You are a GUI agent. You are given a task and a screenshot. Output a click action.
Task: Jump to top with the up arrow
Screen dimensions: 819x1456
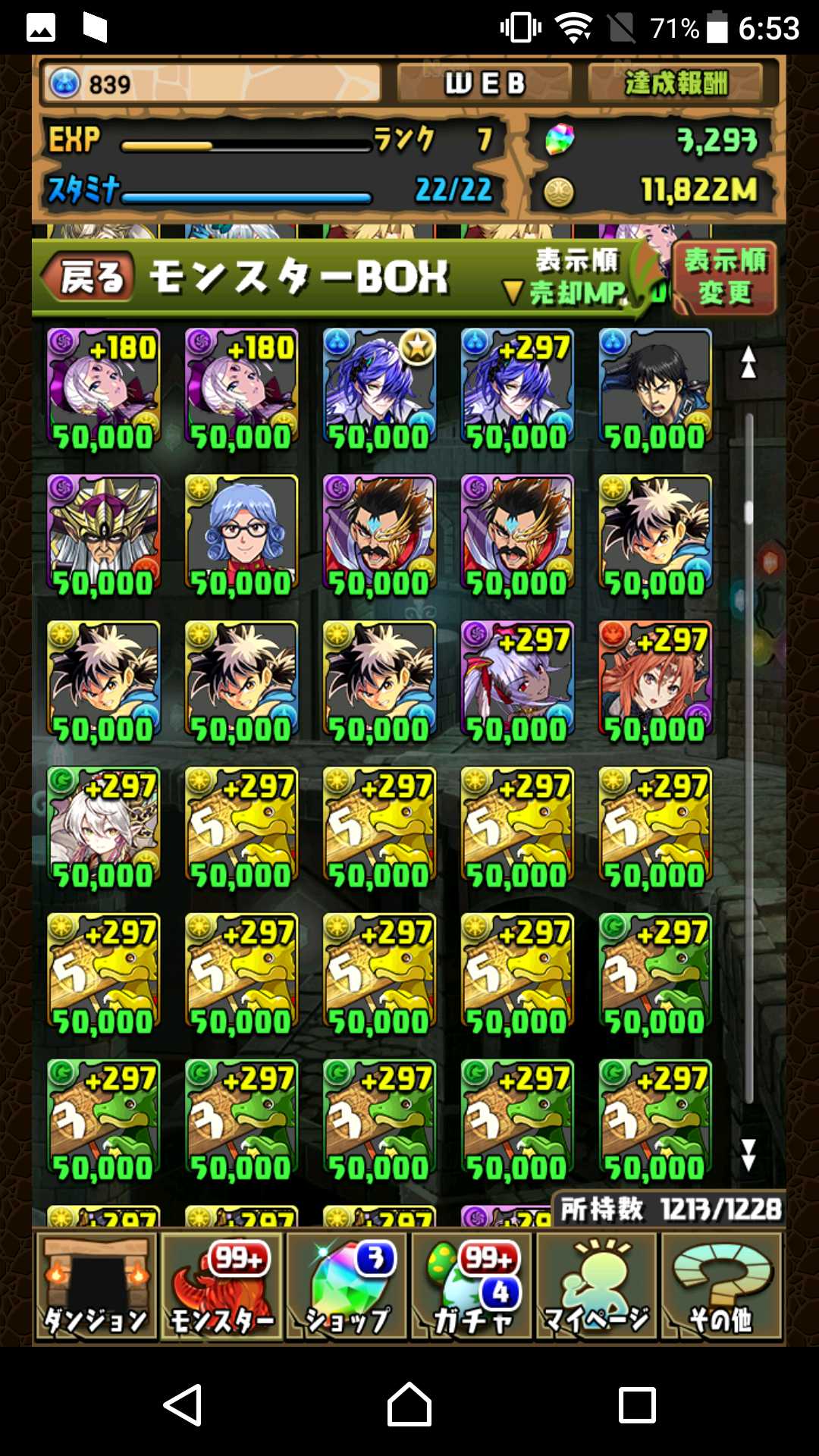[748, 362]
